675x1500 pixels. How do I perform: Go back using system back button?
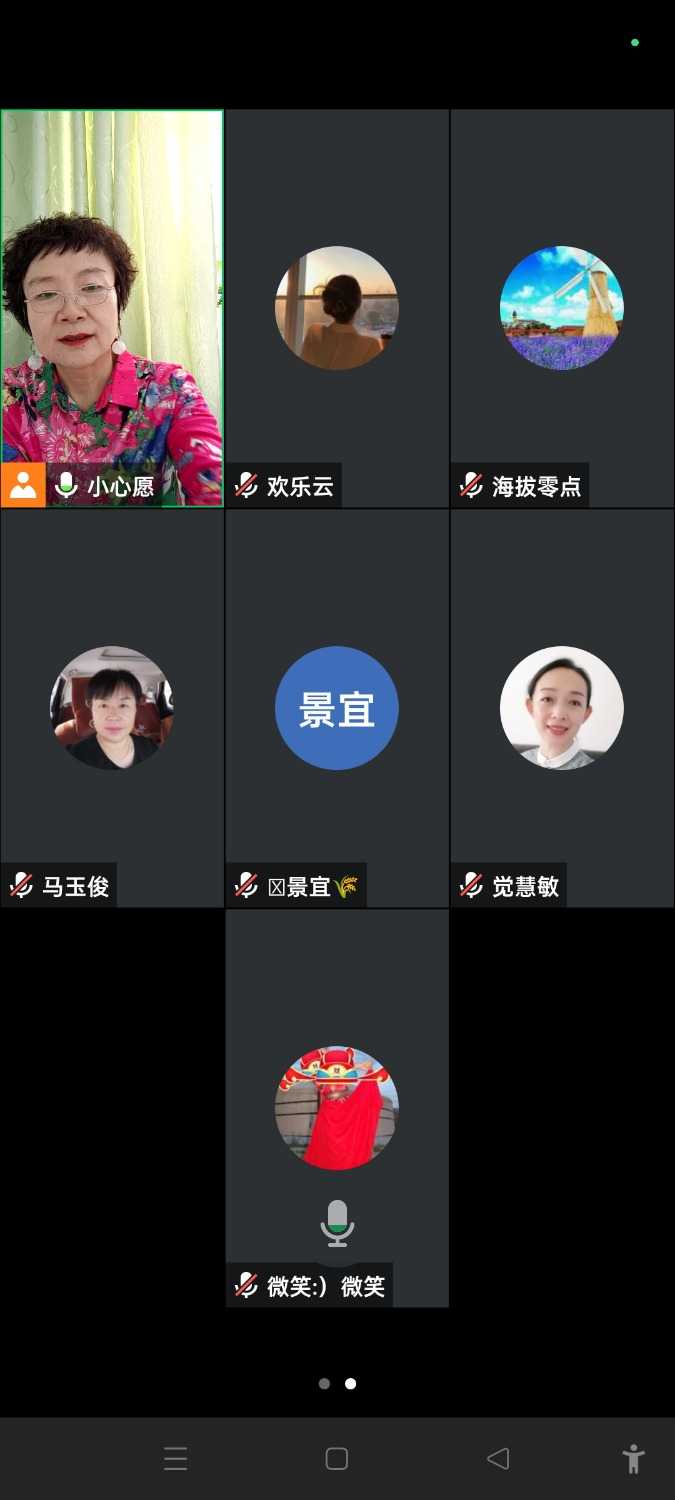point(498,1459)
